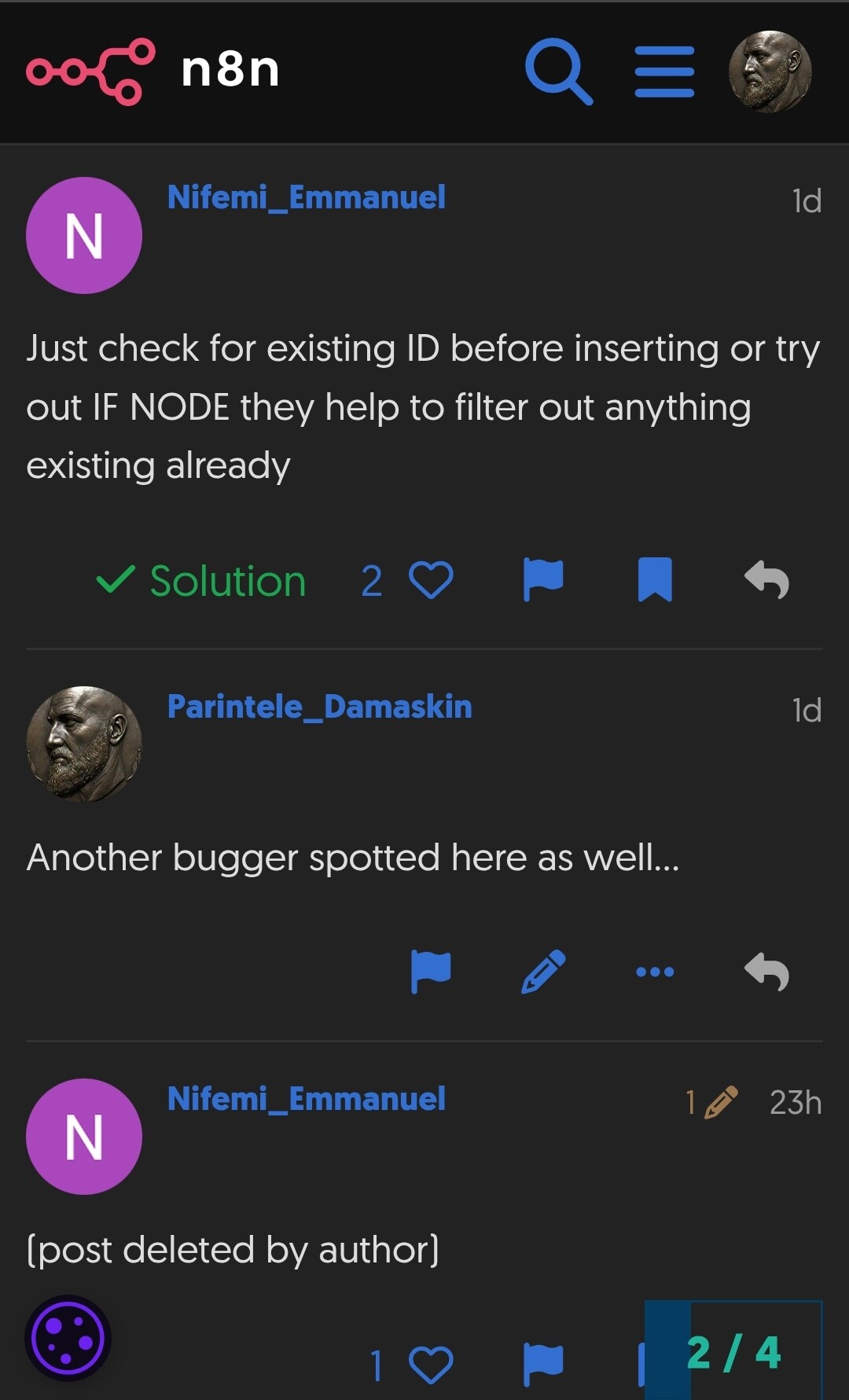
Task: Tap the purple floating assistant button
Action: coord(68,1338)
